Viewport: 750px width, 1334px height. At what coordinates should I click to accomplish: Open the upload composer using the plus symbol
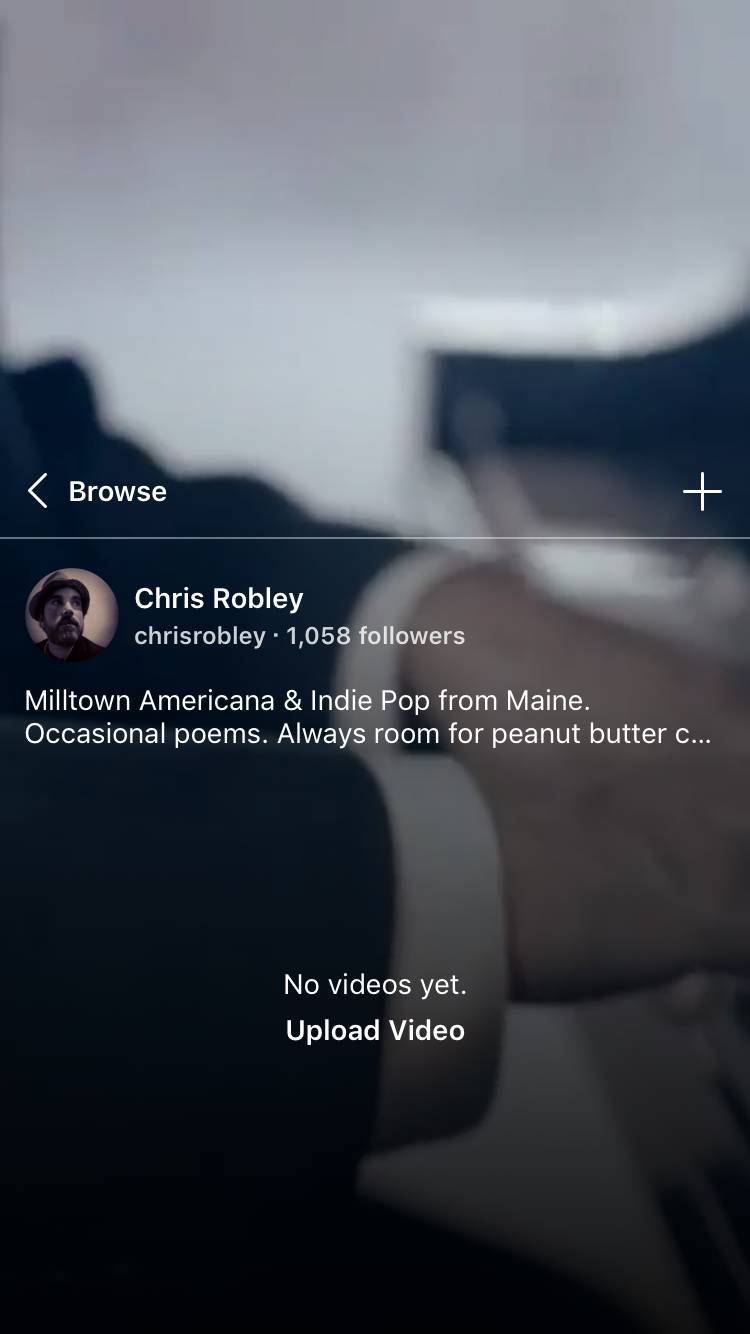(702, 491)
